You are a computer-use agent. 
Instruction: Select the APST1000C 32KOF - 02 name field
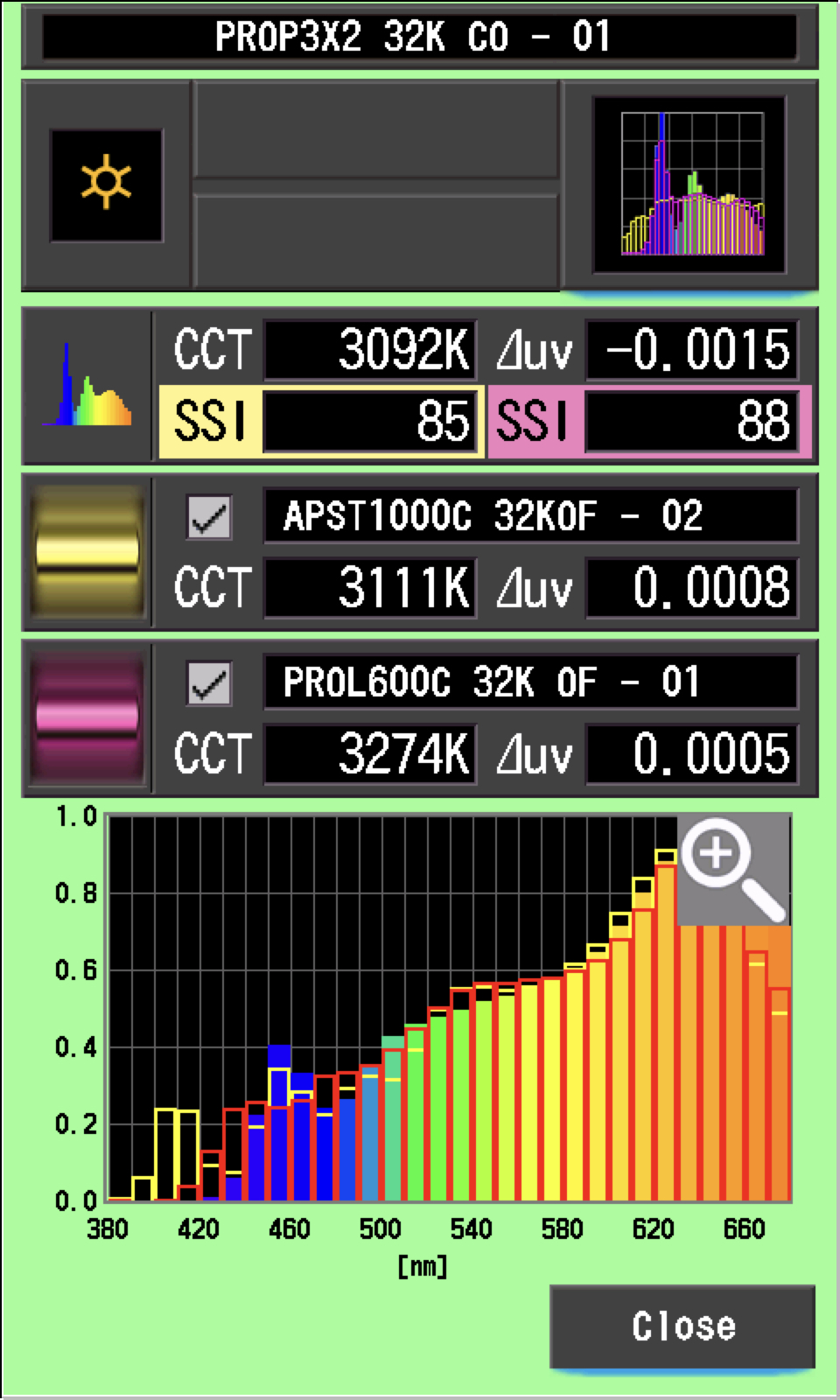530,516
